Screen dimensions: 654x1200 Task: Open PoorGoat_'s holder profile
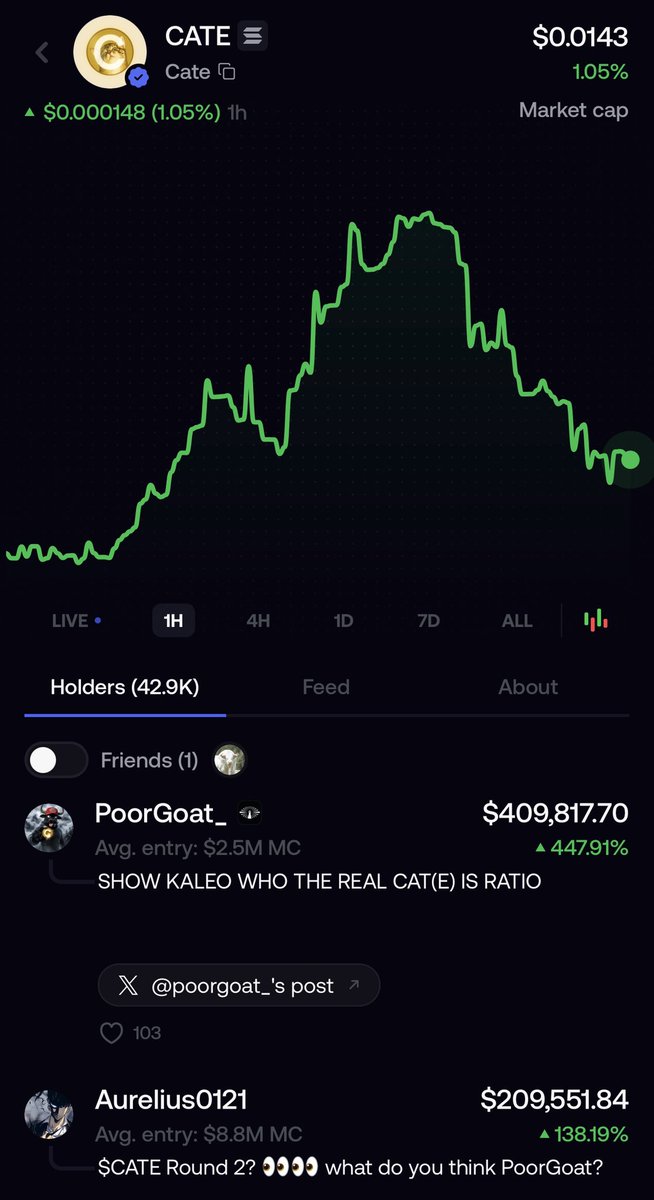pyautogui.click(x=160, y=814)
